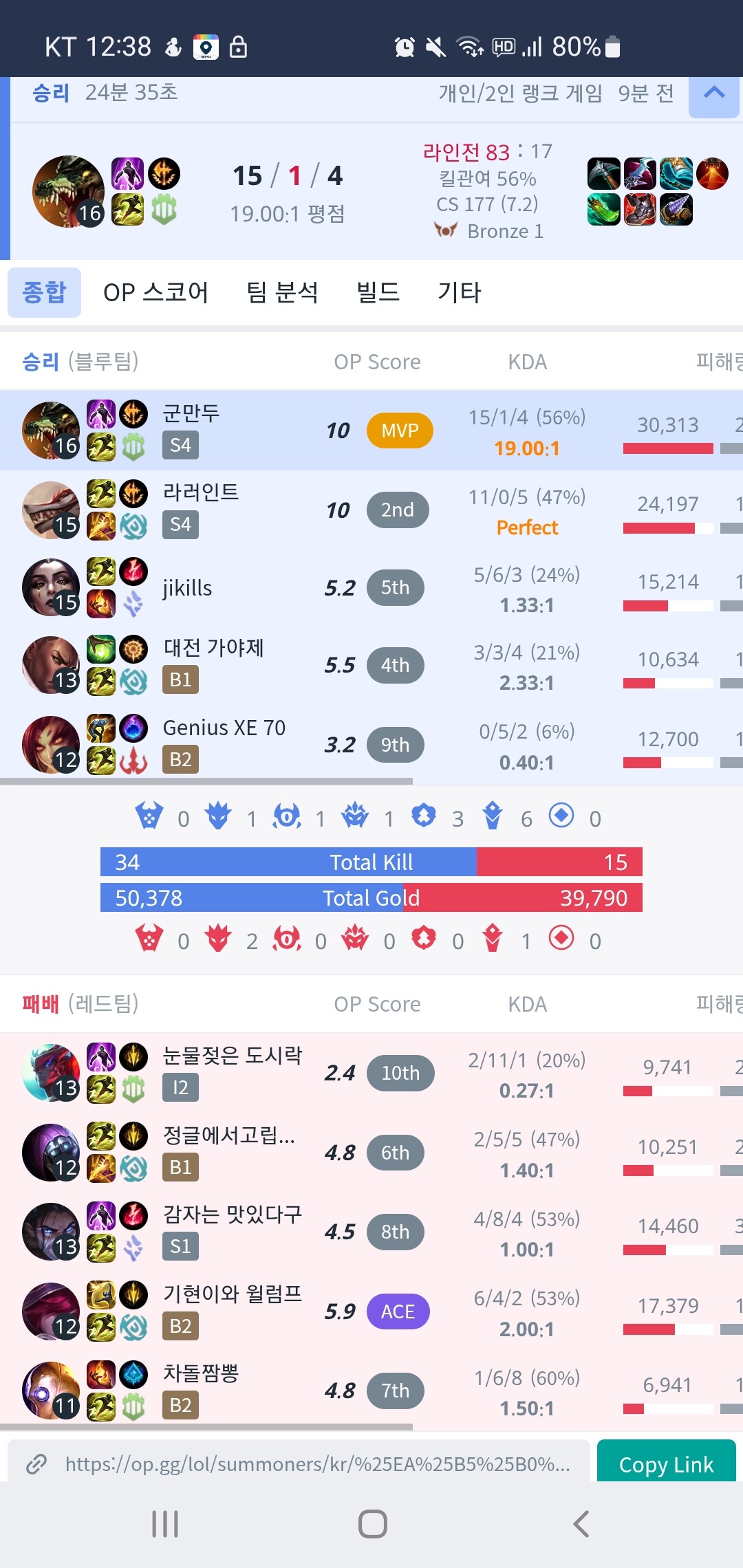Go back using system back button

coord(581,1524)
